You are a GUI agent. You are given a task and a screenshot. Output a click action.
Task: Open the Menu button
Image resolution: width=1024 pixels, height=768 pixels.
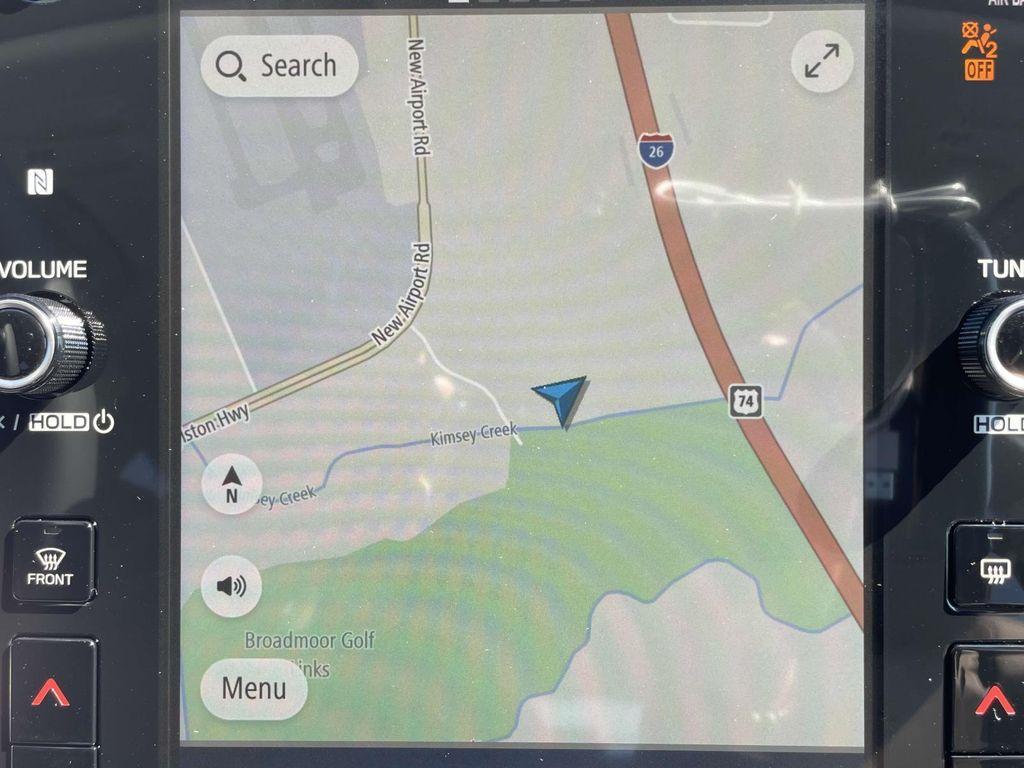254,689
